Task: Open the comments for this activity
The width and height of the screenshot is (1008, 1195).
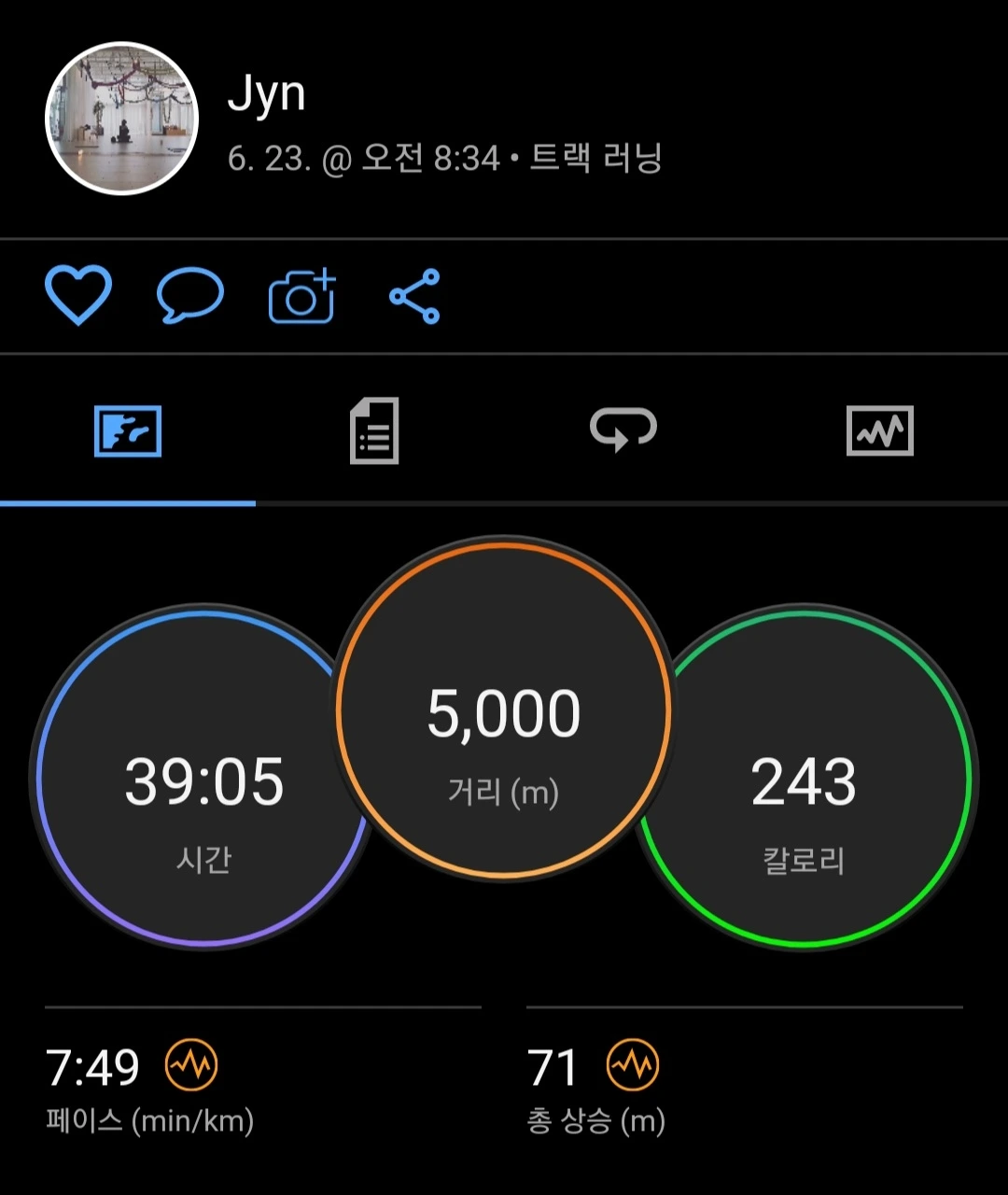Action: click(x=190, y=296)
